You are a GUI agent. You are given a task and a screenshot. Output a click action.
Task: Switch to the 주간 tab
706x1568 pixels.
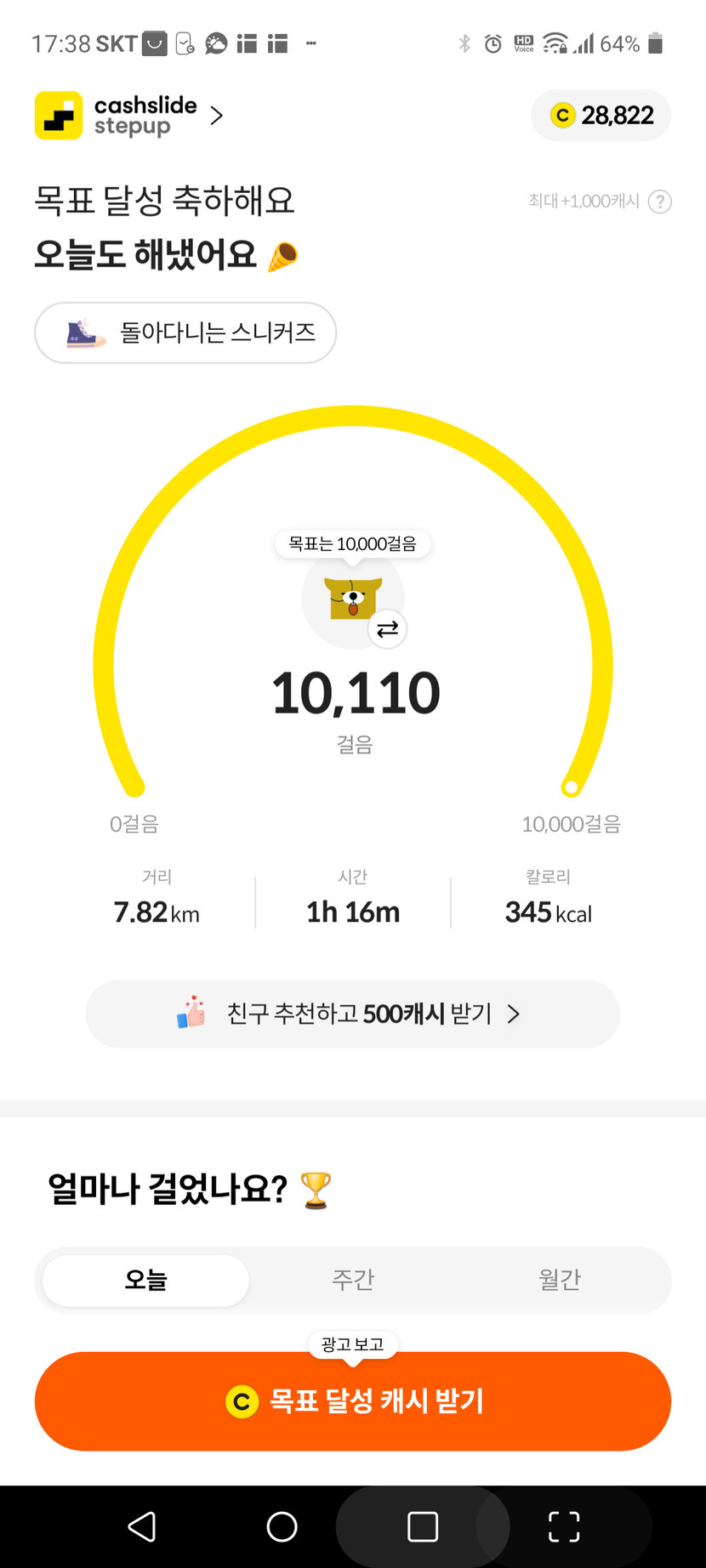[353, 1280]
